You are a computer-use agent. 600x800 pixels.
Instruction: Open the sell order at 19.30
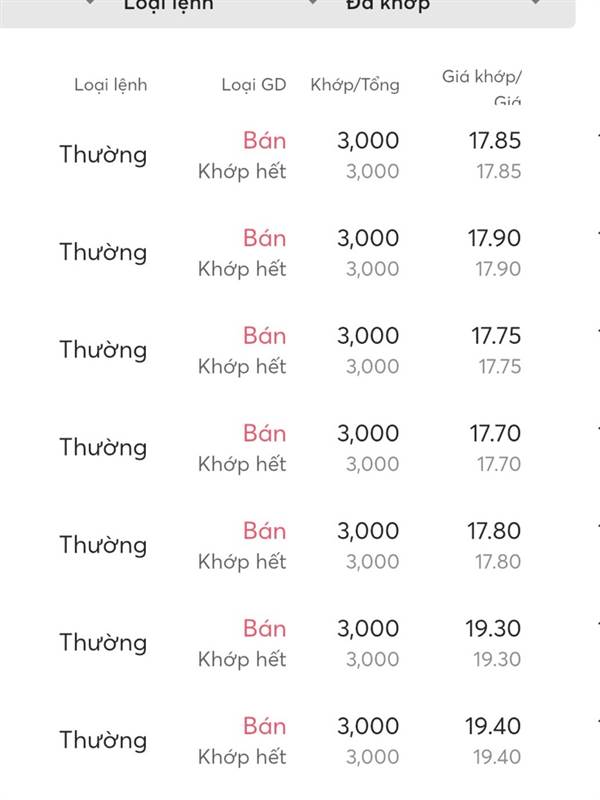click(300, 643)
